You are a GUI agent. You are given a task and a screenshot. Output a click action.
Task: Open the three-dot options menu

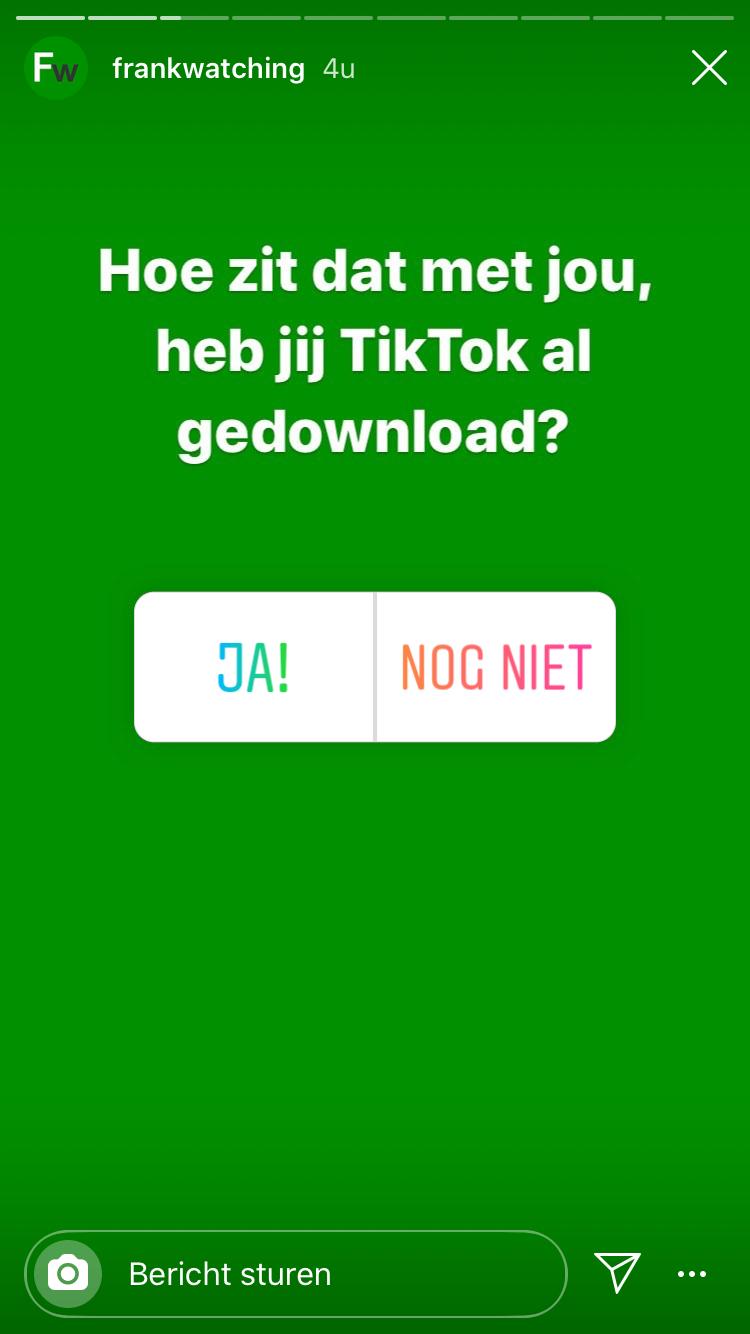coord(692,1273)
